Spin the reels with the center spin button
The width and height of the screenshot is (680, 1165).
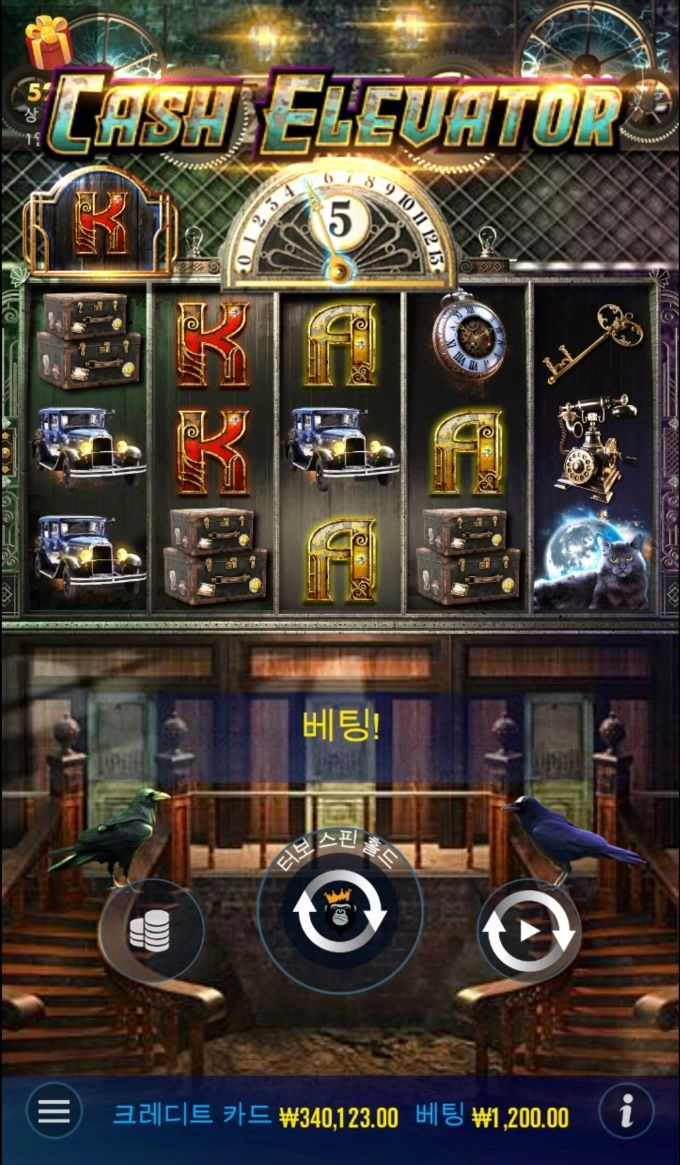pyautogui.click(x=340, y=910)
